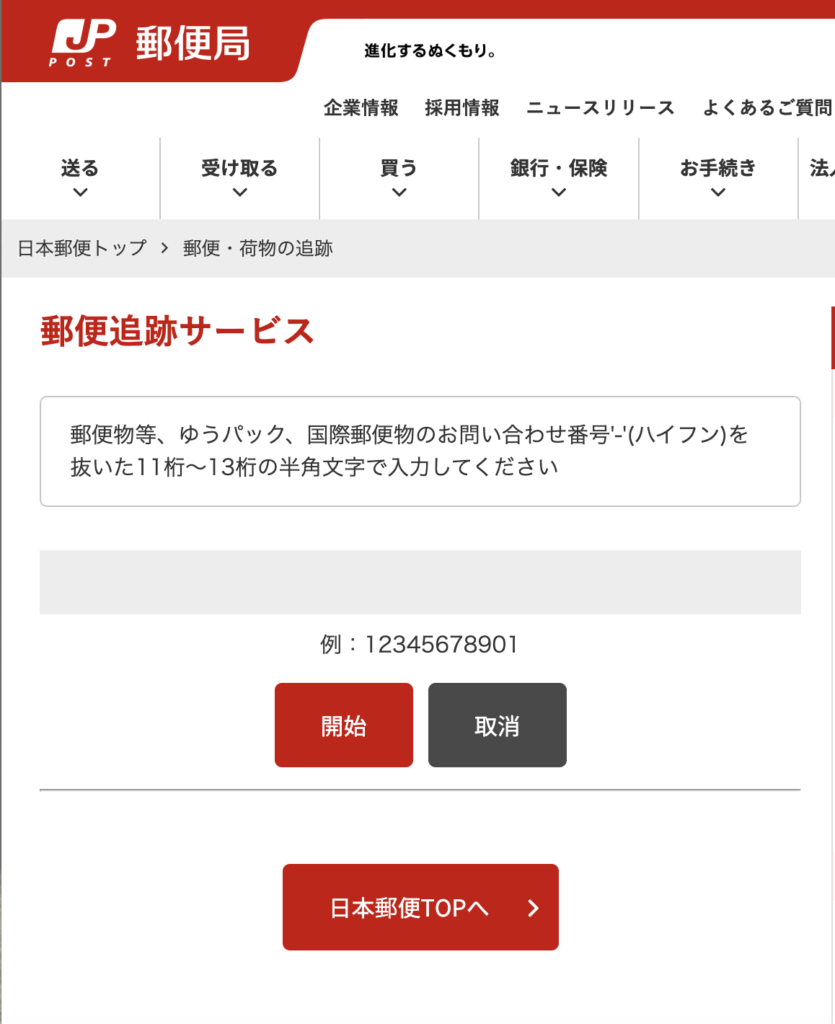Tap the JP POST 郵便局 logo

pyautogui.click(x=150, y=43)
